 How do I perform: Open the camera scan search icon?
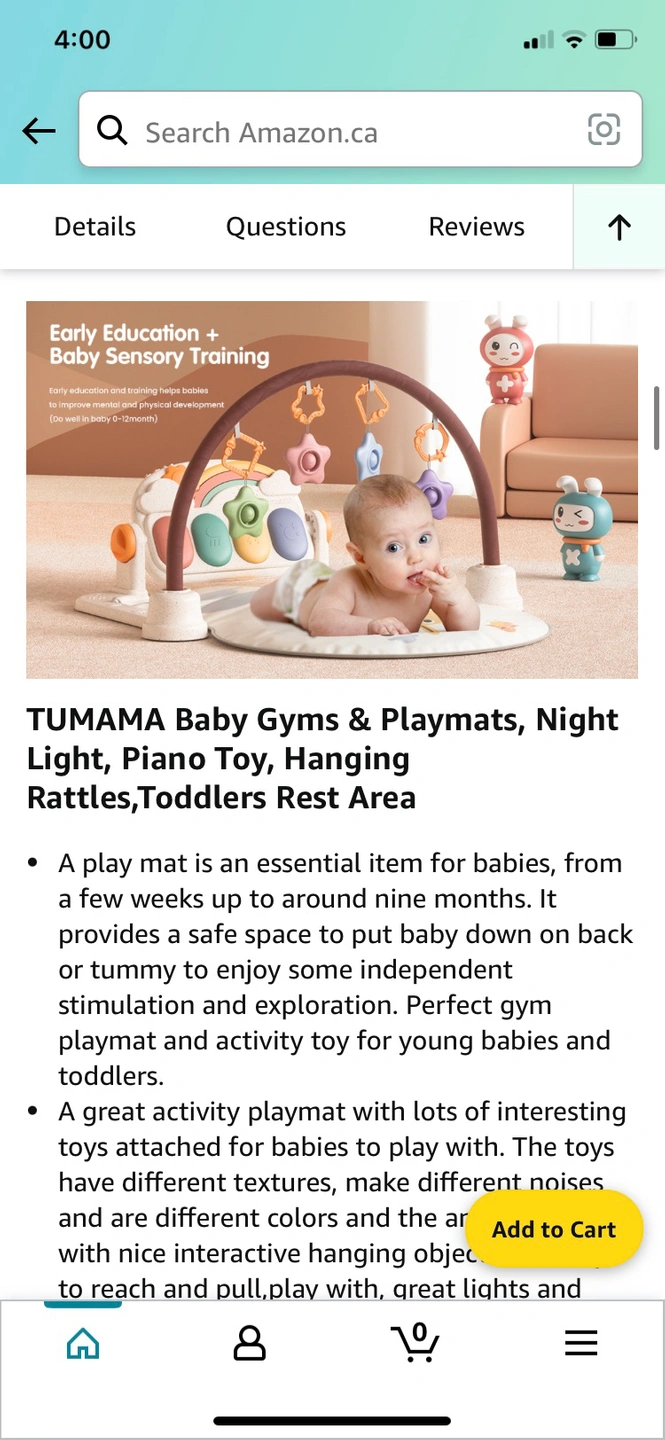pos(604,130)
